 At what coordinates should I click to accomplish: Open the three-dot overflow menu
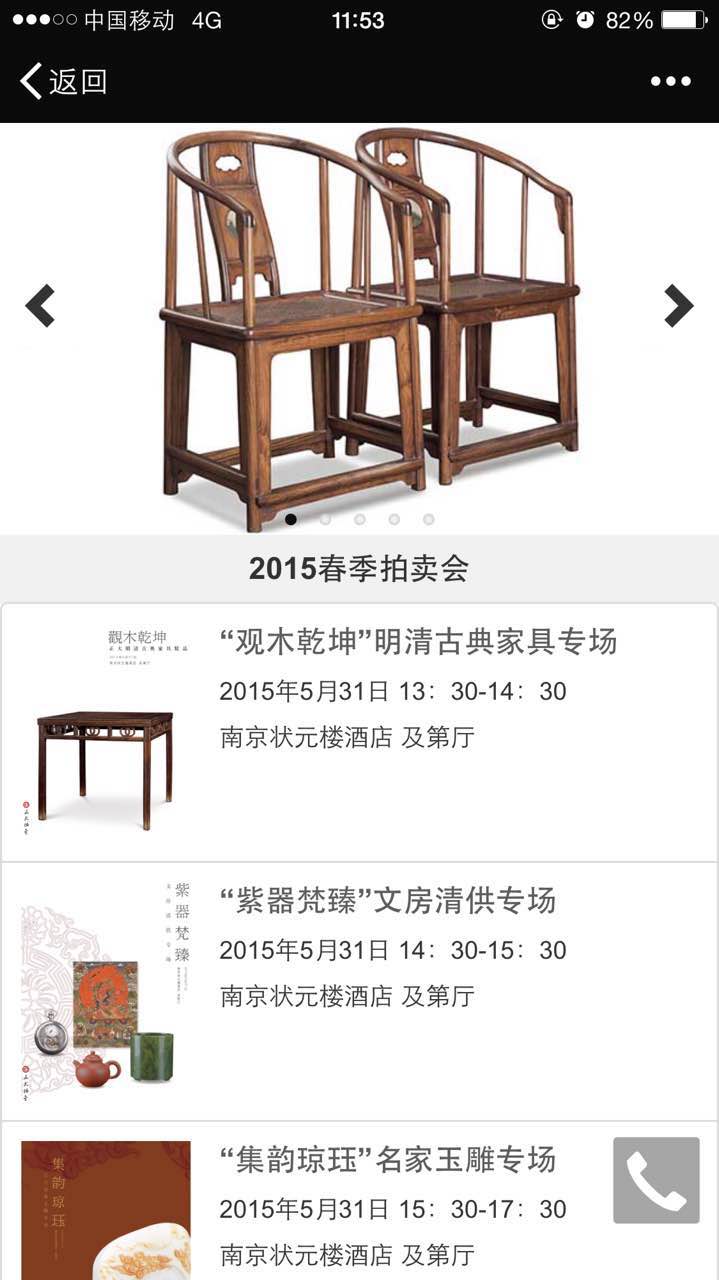coord(670,81)
